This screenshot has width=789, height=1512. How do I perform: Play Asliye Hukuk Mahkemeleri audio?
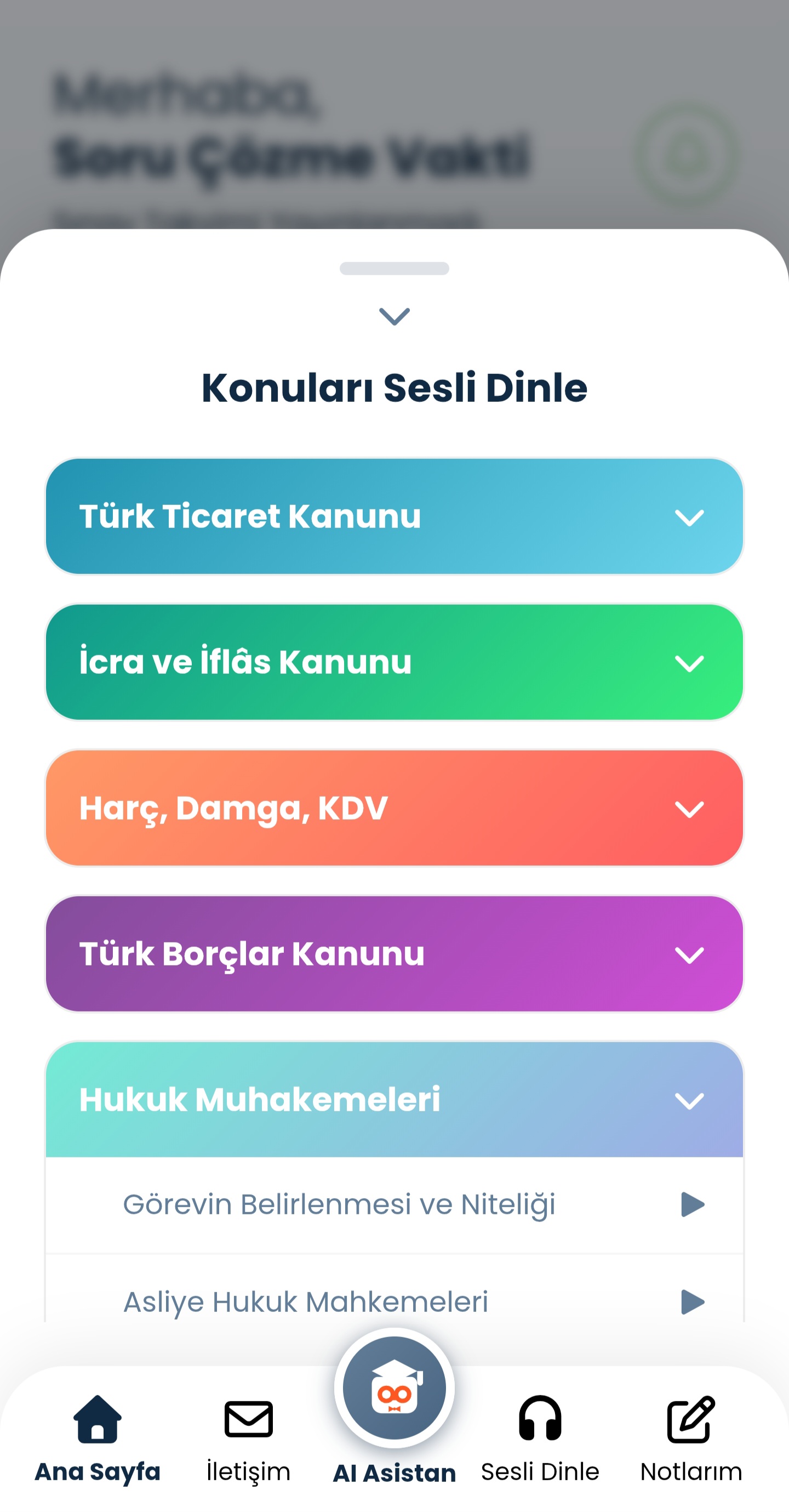693,1304
